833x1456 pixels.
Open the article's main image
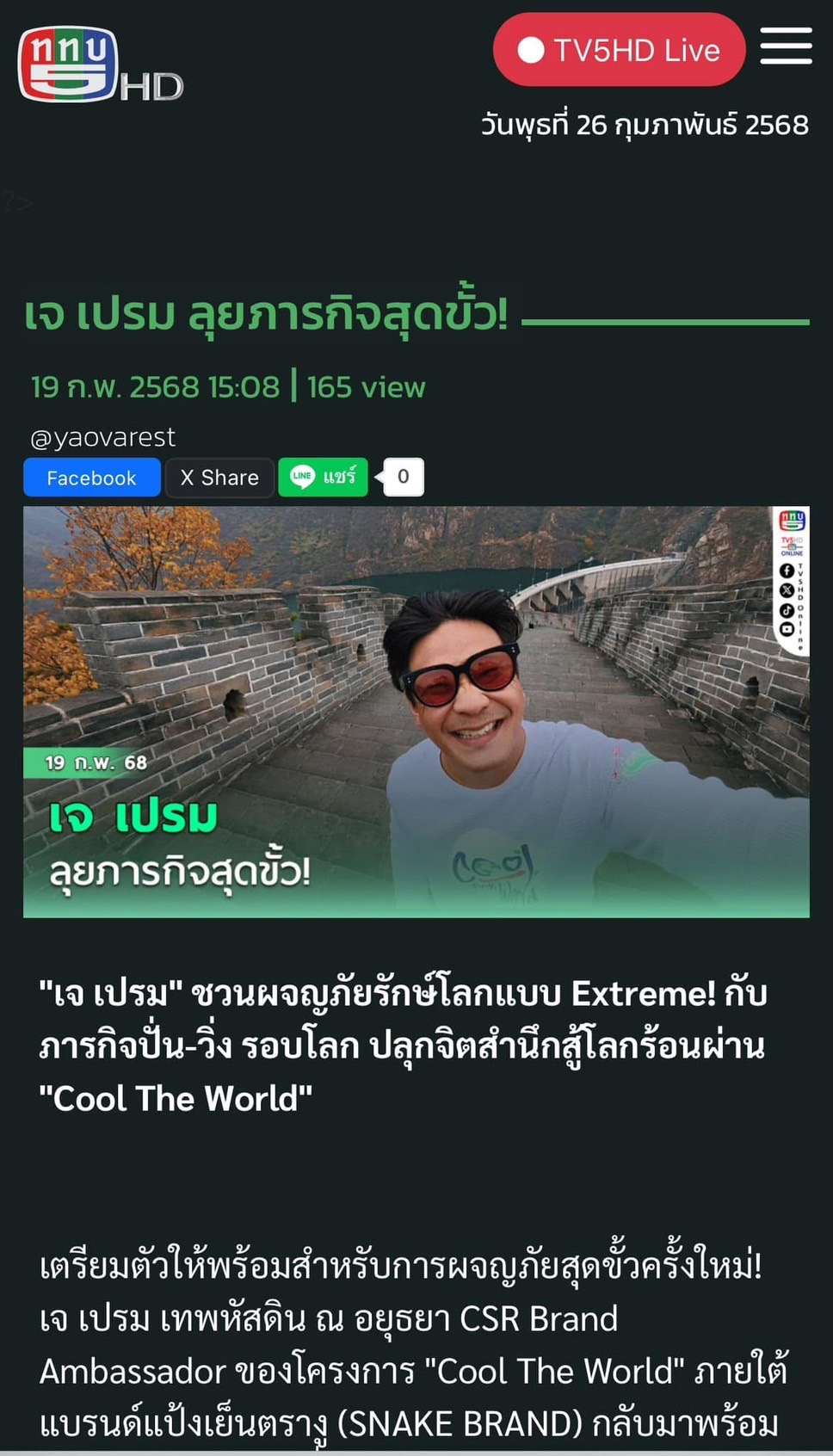416,712
